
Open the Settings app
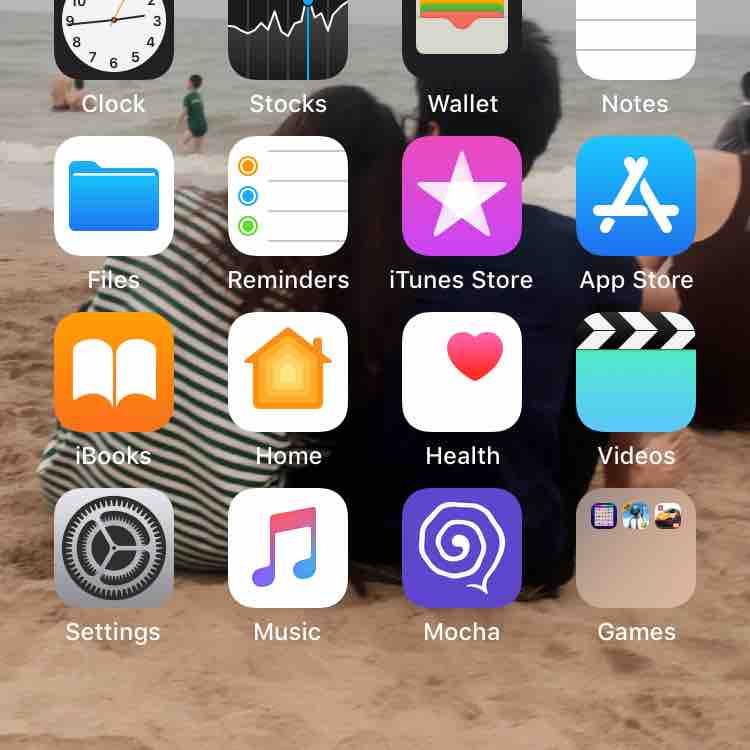click(114, 548)
